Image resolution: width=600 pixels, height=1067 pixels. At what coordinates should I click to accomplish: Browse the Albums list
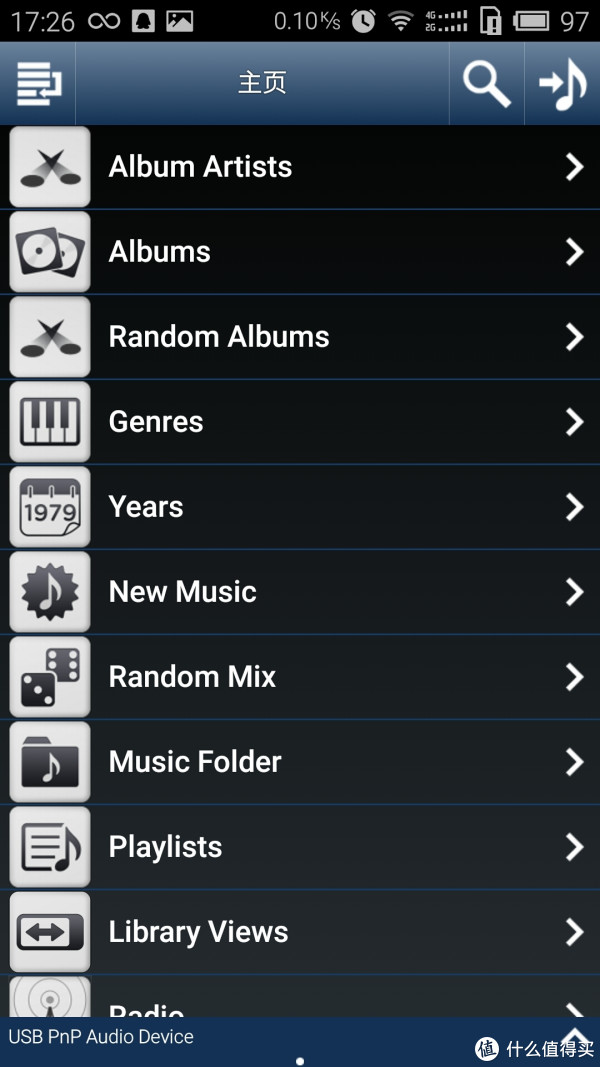300,252
